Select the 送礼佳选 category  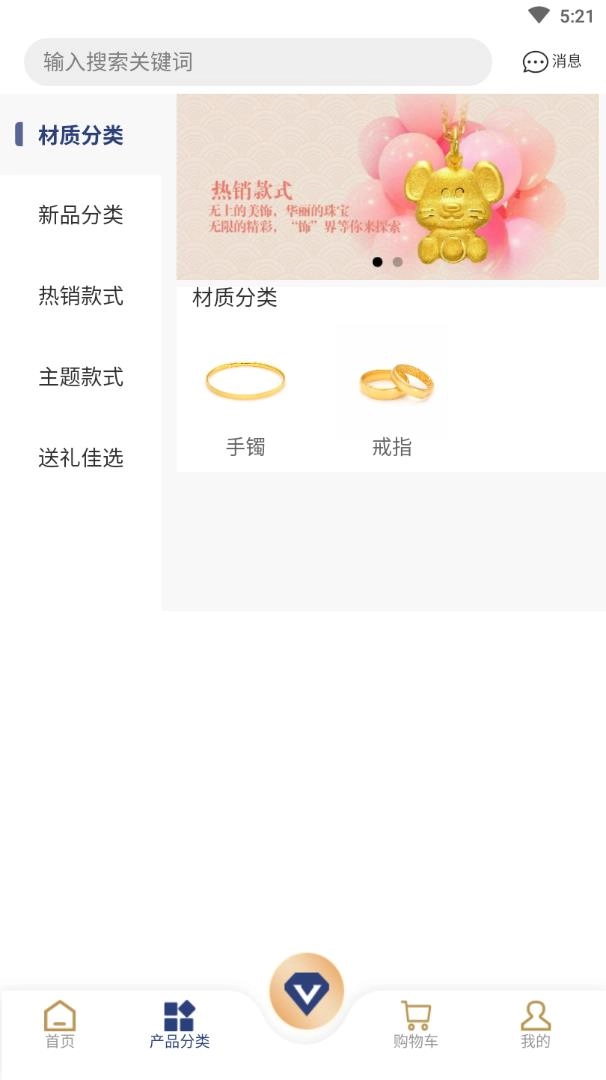point(80,458)
